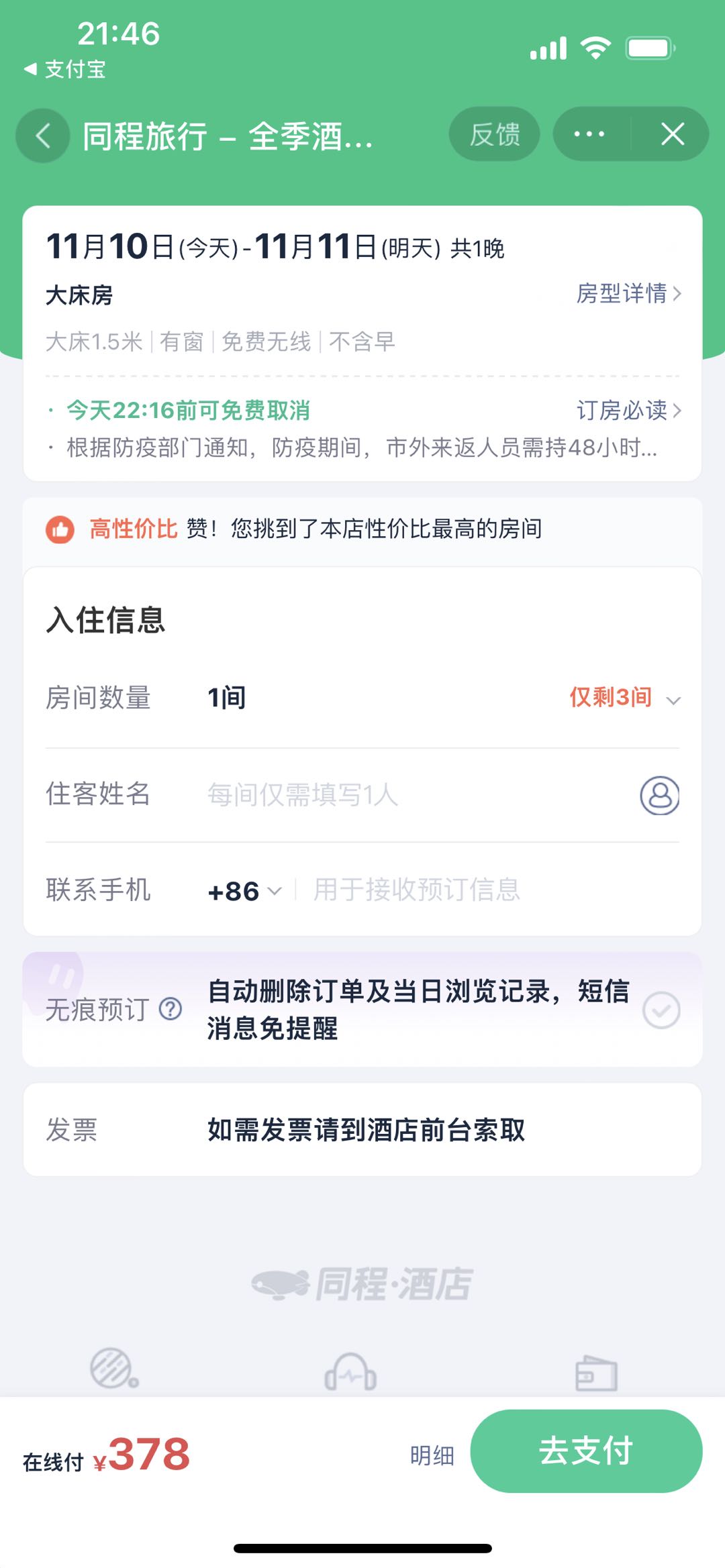The width and height of the screenshot is (725, 1568).
Task: Pick a guest from the contacts icon
Action: (660, 796)
